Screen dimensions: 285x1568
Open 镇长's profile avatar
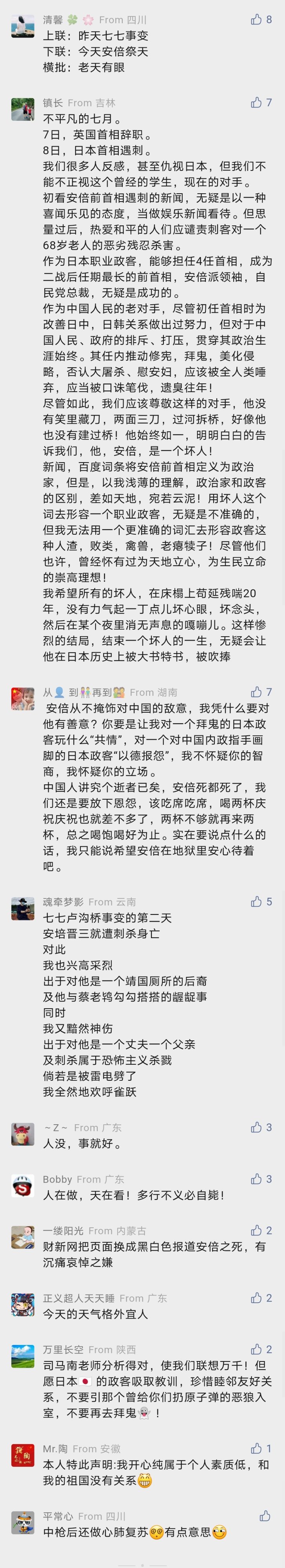click(22, 110)
